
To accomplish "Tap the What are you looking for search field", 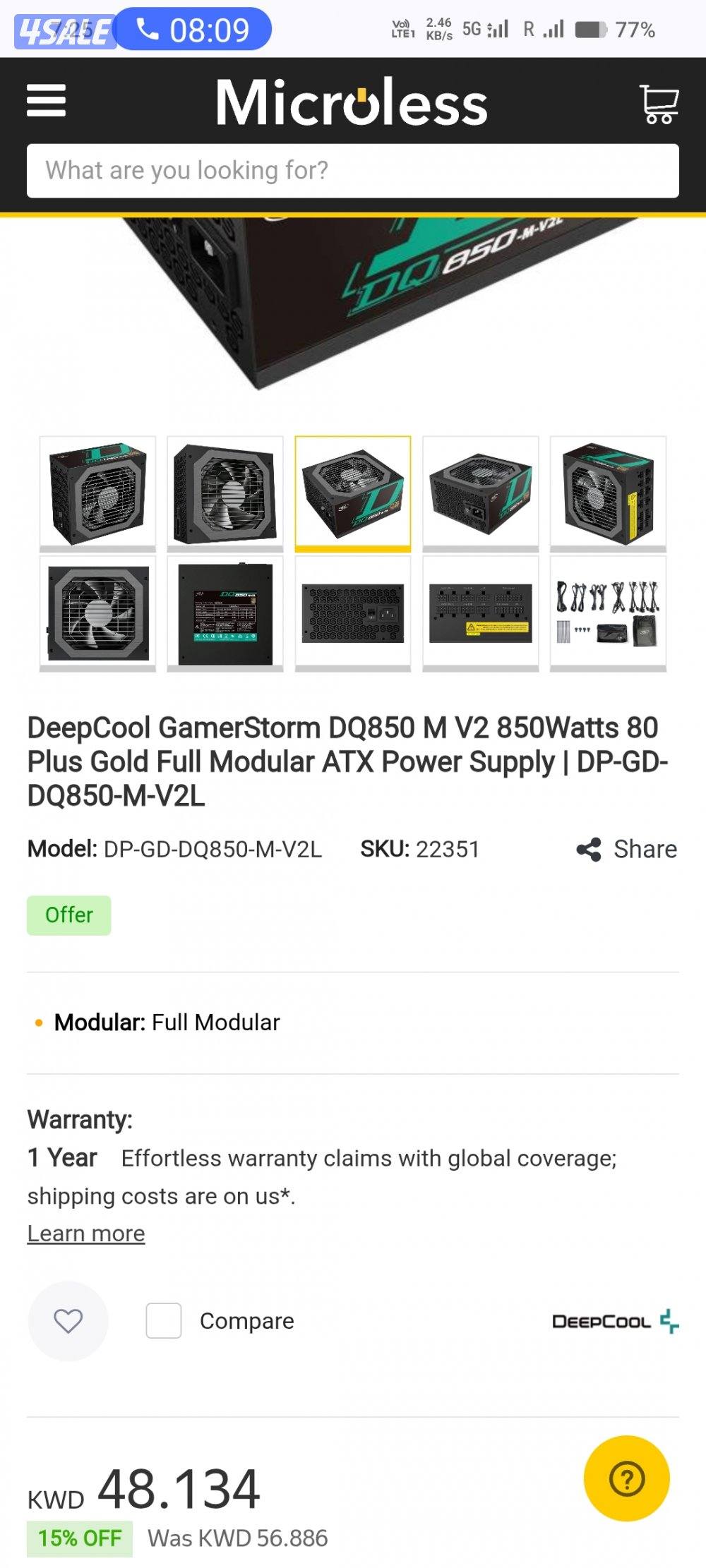I will [353, 170].
